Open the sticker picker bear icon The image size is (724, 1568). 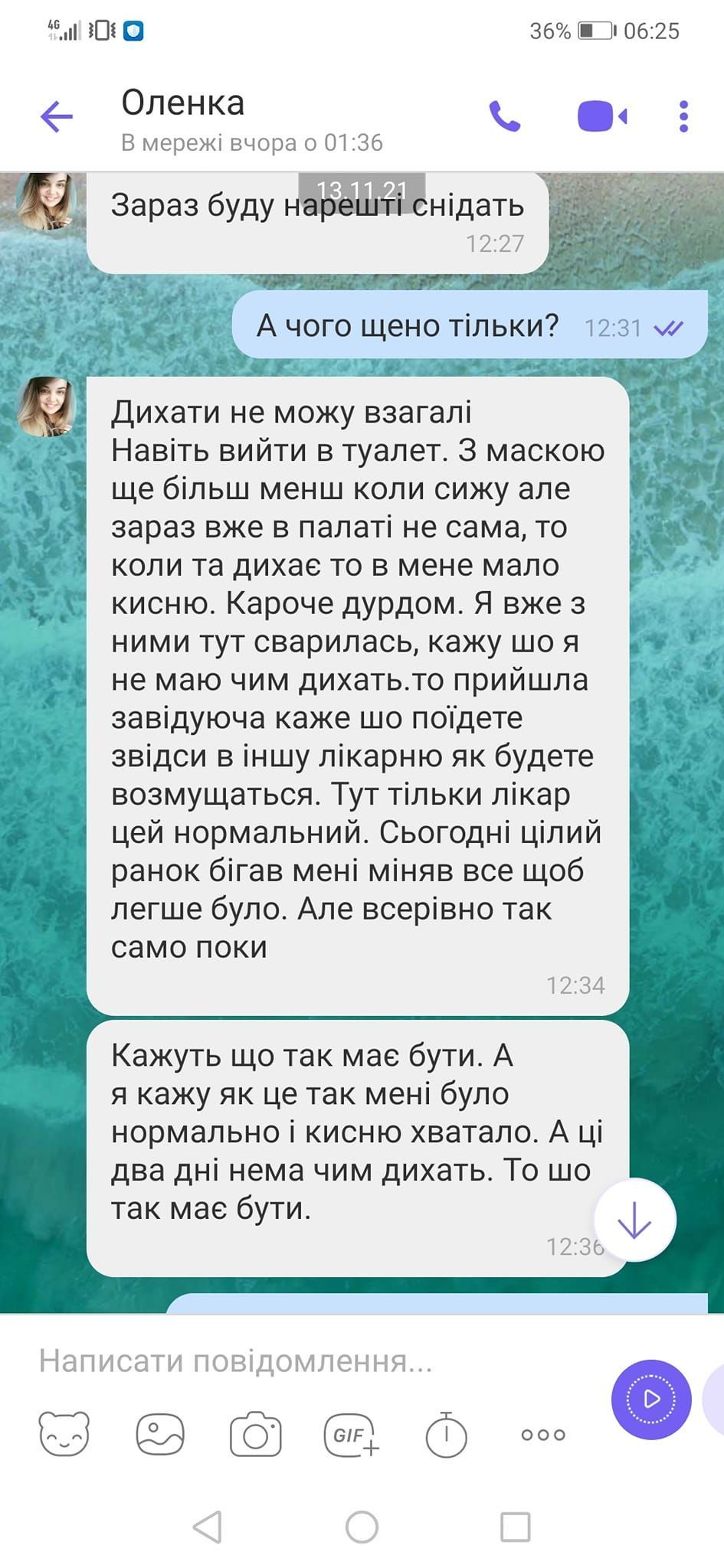[x=64, y=1434]
